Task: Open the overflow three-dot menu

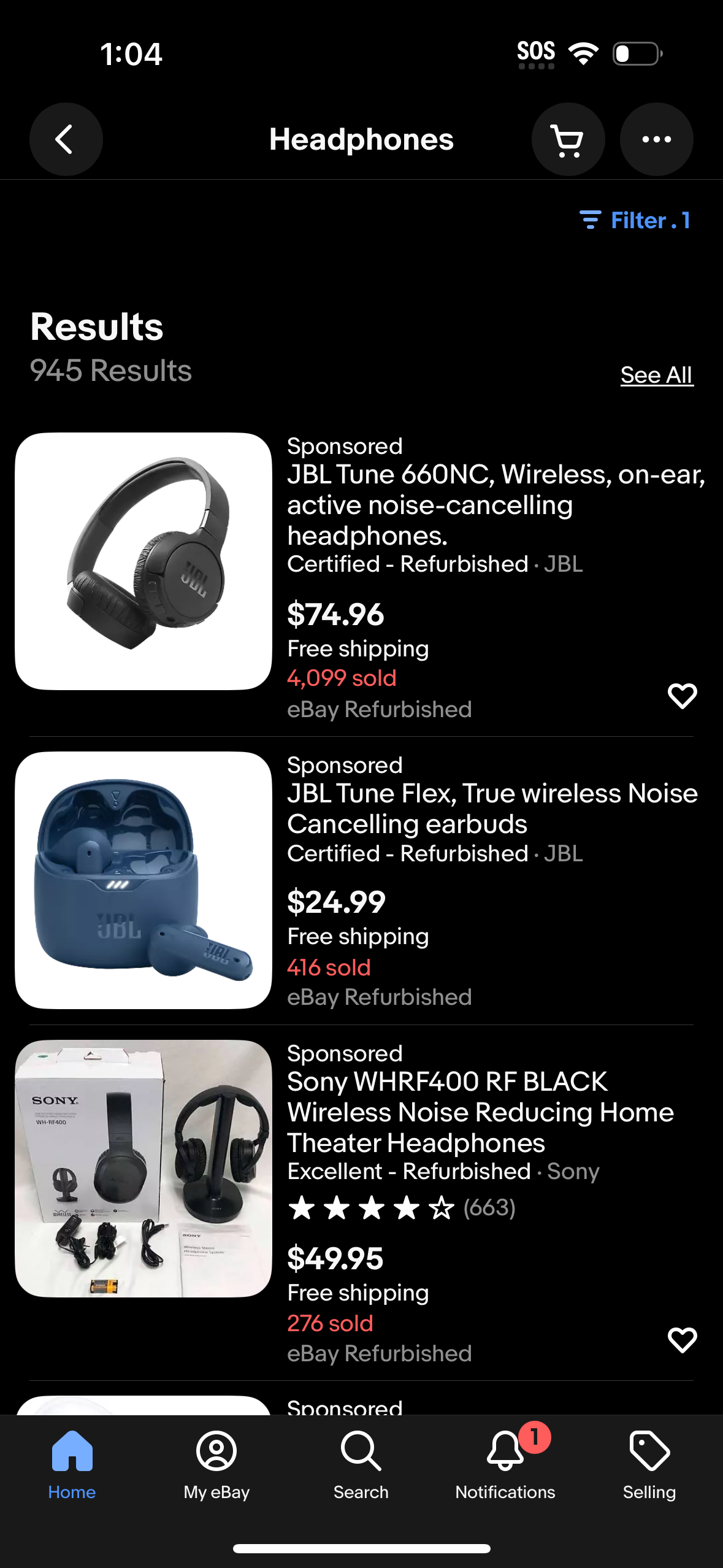Action: click(x=656, y=139)
